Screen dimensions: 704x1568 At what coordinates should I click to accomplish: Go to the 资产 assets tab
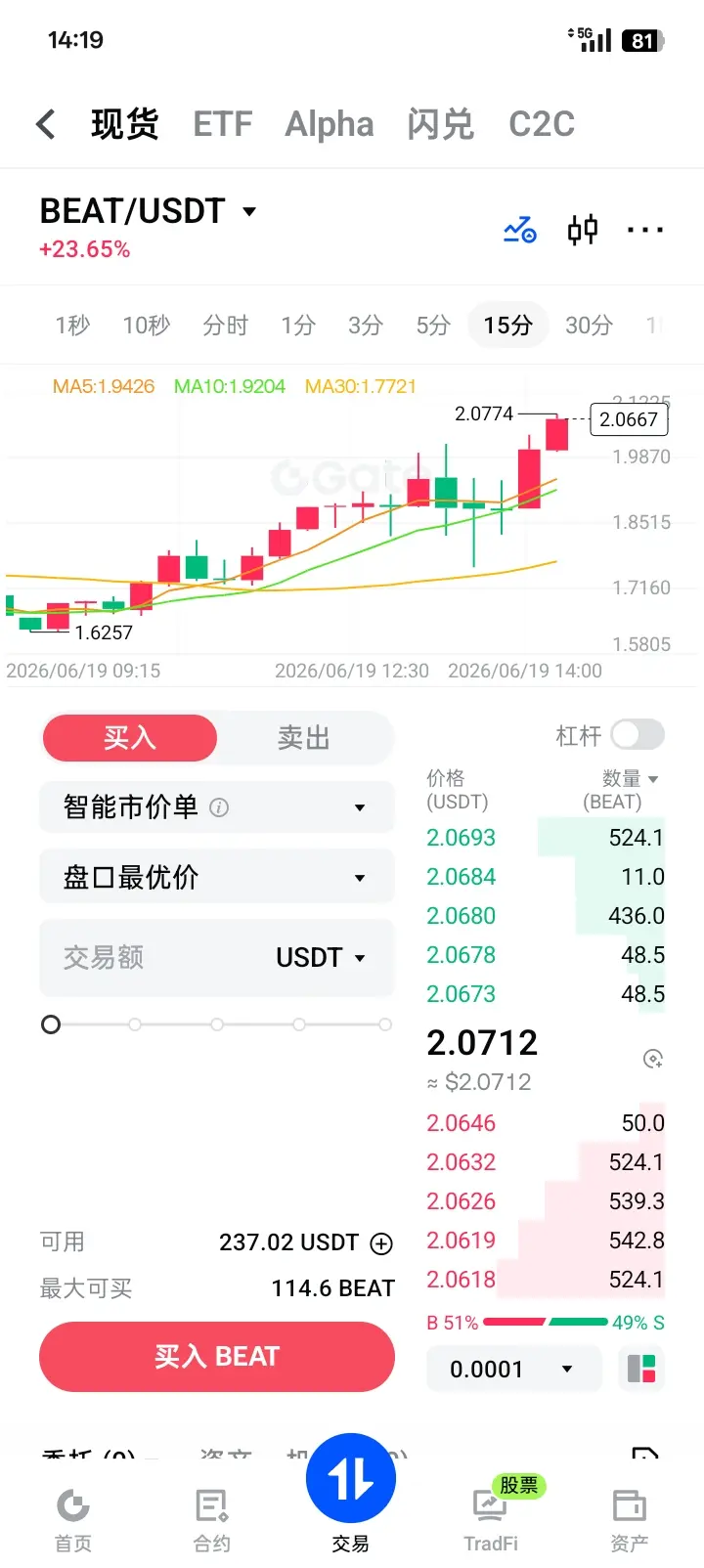click(x=629, y=1521)
